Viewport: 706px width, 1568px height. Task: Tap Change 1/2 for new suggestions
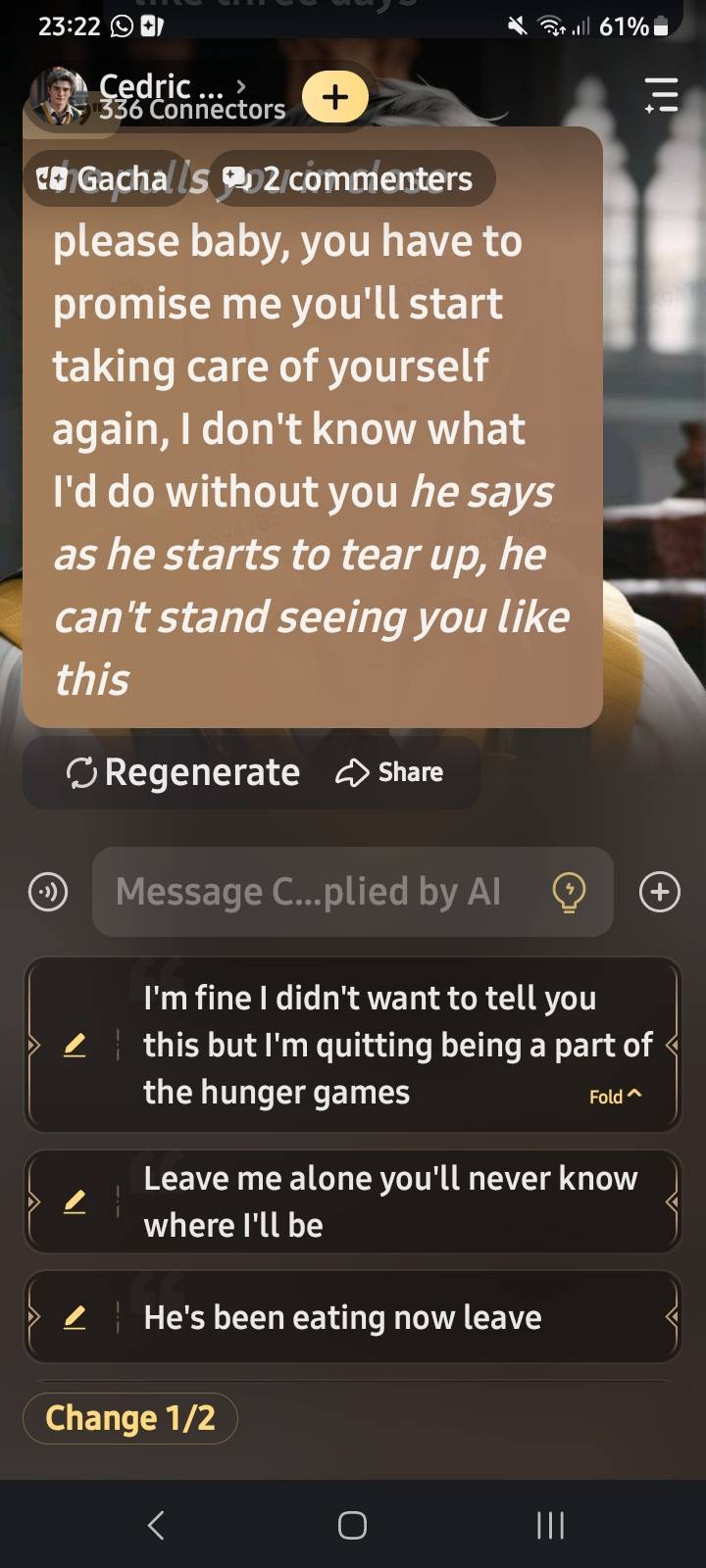[x=130, y=1418]
